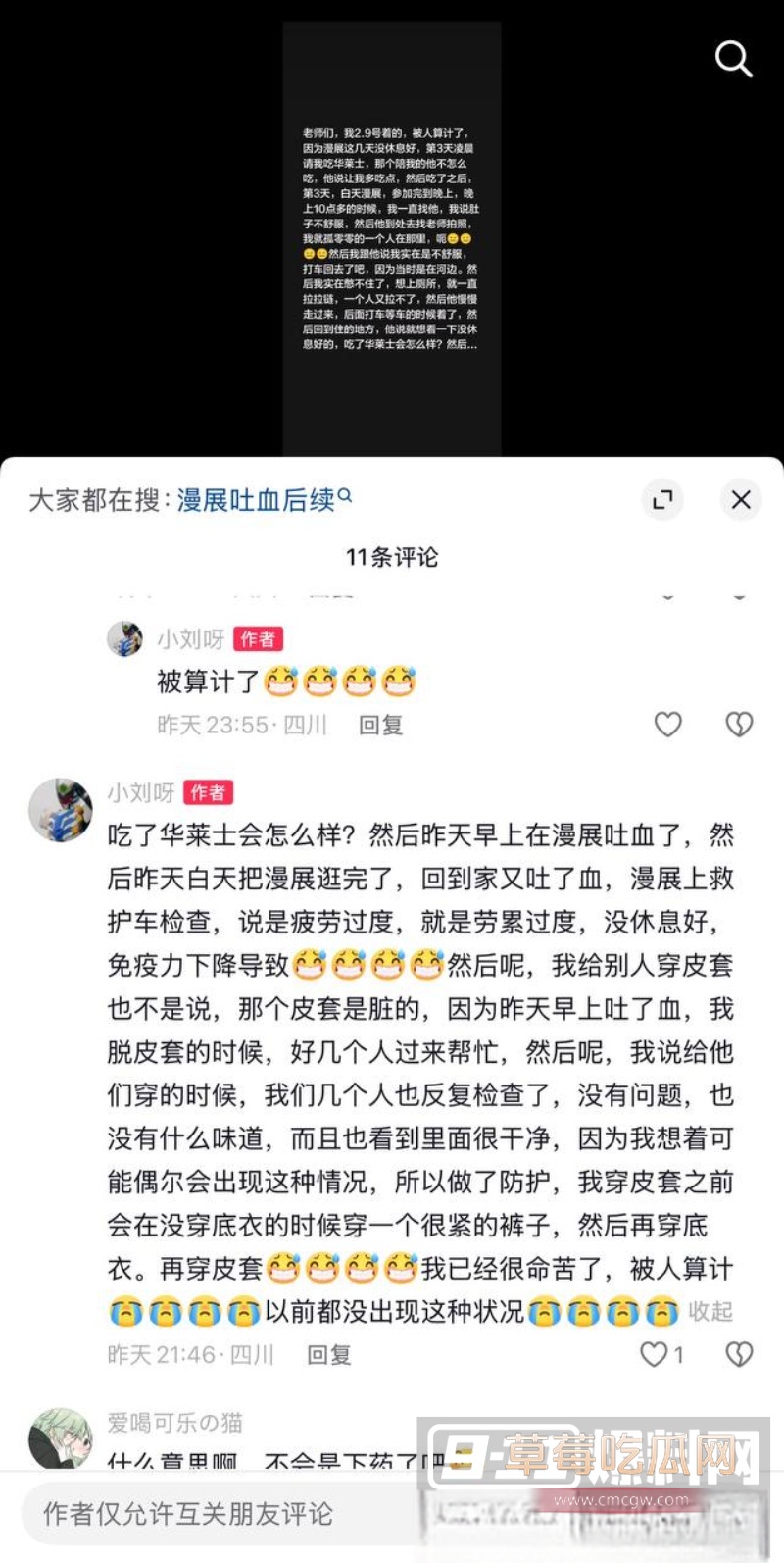This screenshot has width=784, height=1564.
Task: Like the 被算计了 comment
Action: 667,725
